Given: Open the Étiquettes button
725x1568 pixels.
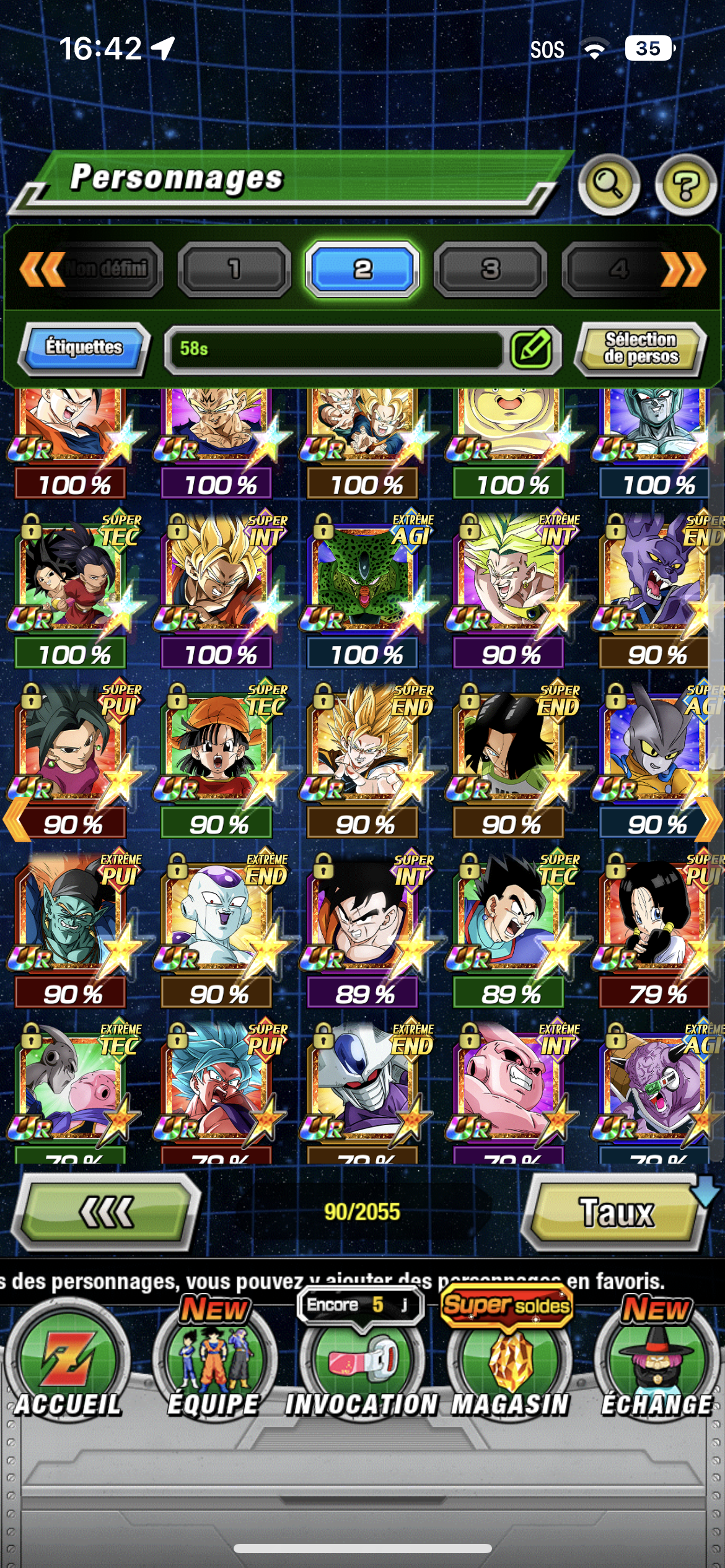Looking at the screenshot, I should 84,347.
